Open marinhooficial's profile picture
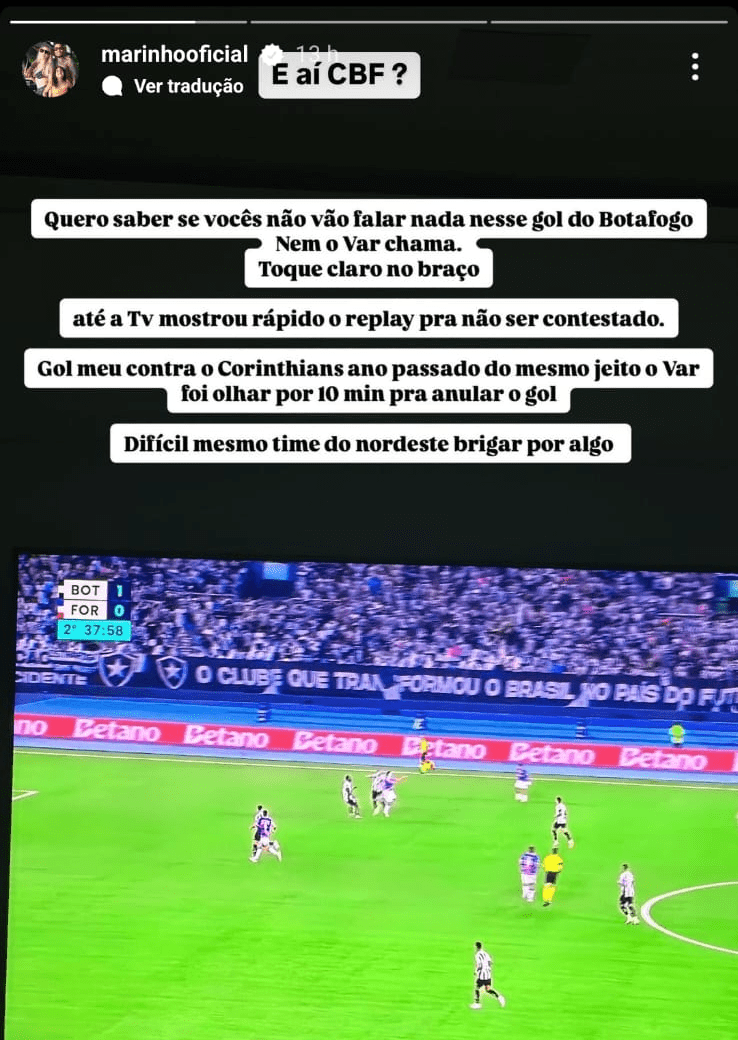This screenshot has height=1040, width=738. pyautogui.click(x=51, y=69)
